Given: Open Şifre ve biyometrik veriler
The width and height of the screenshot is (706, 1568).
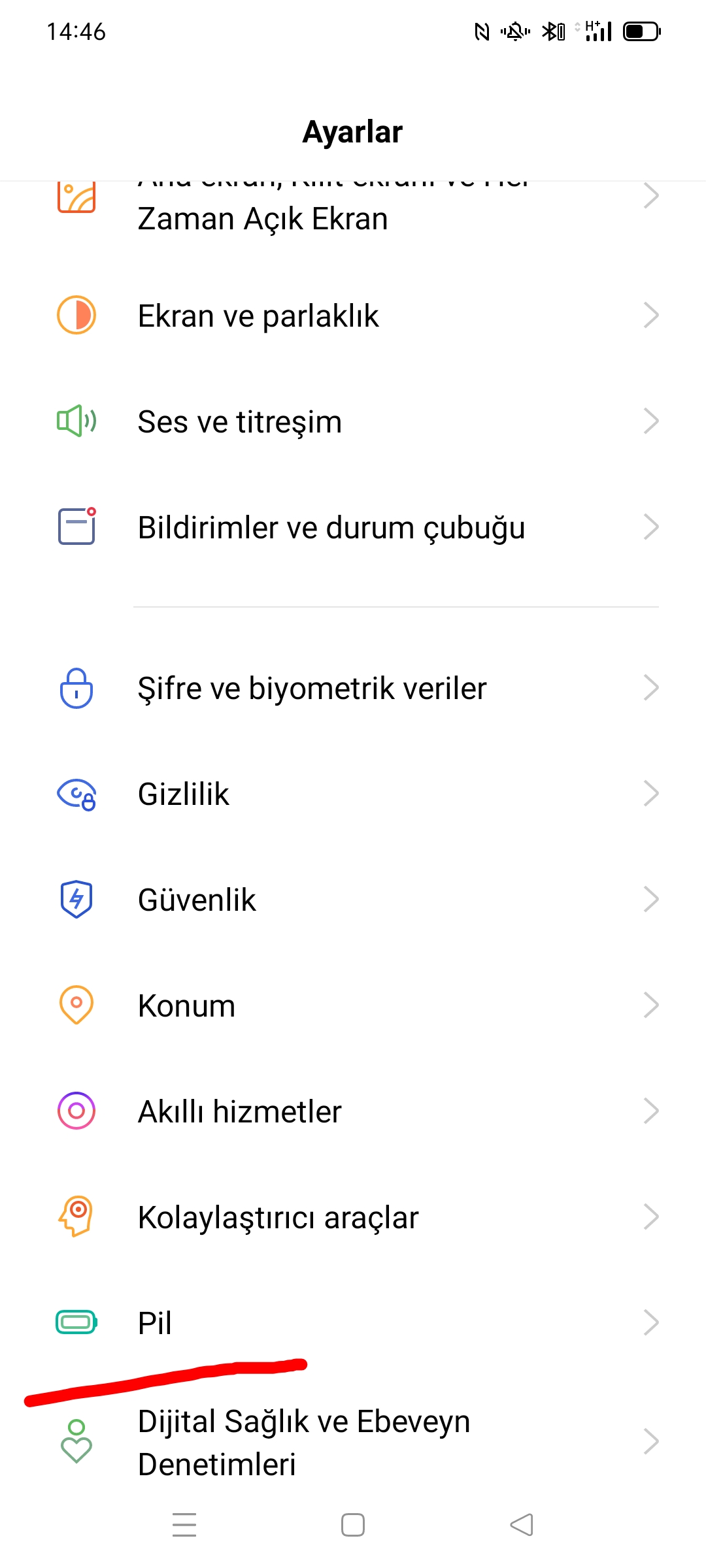Looking at the screenshot, I should point(353,688).
